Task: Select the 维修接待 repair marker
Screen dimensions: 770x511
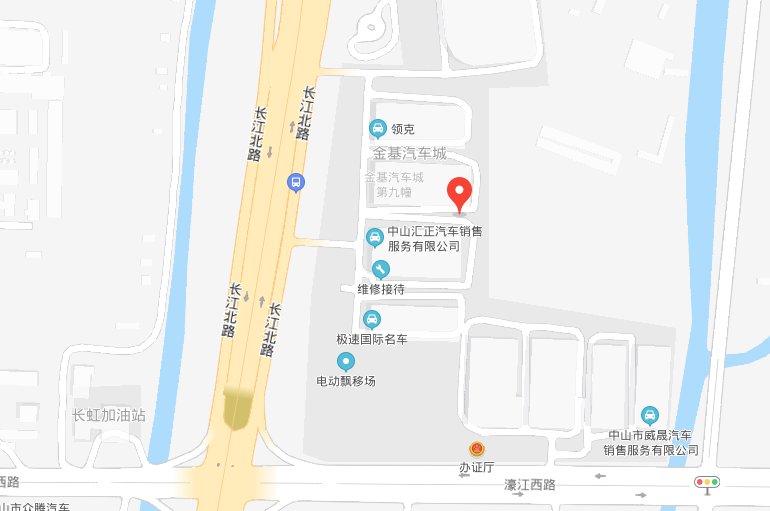Action: tap(380, 269)
